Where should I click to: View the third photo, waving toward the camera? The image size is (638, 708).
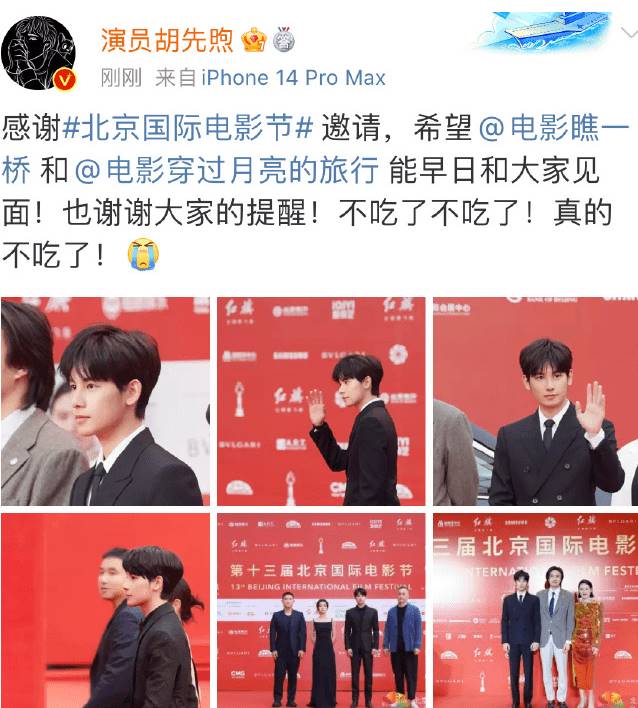pos(535,401)
